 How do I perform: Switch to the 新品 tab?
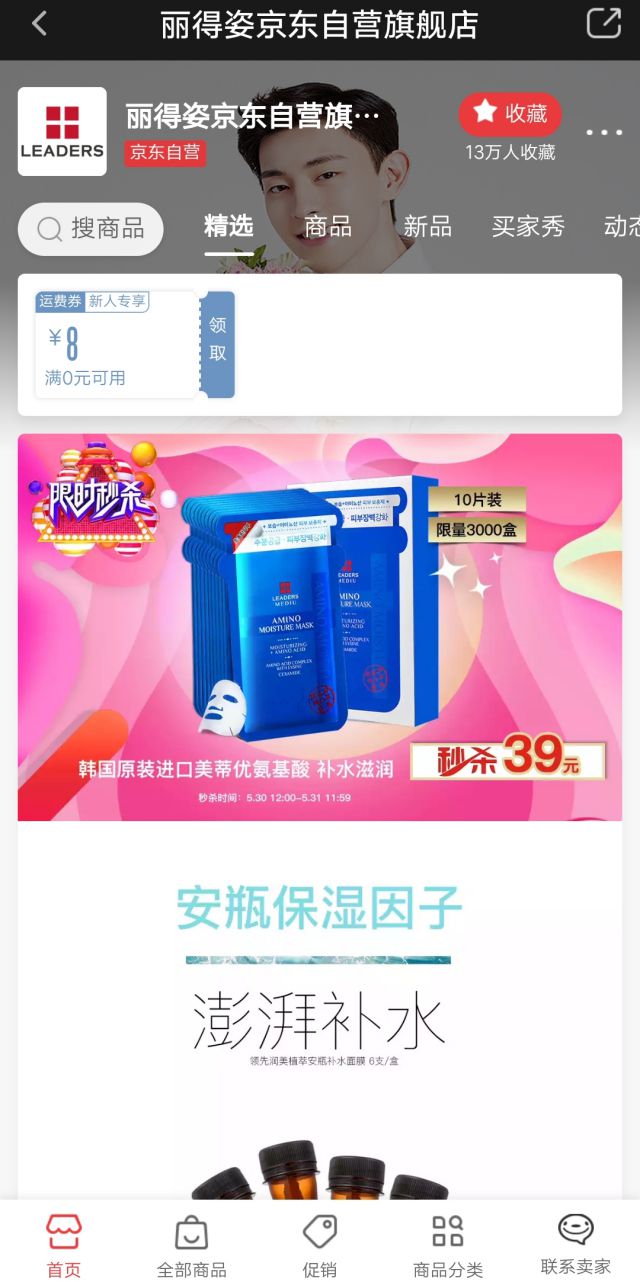click(427, 227)
